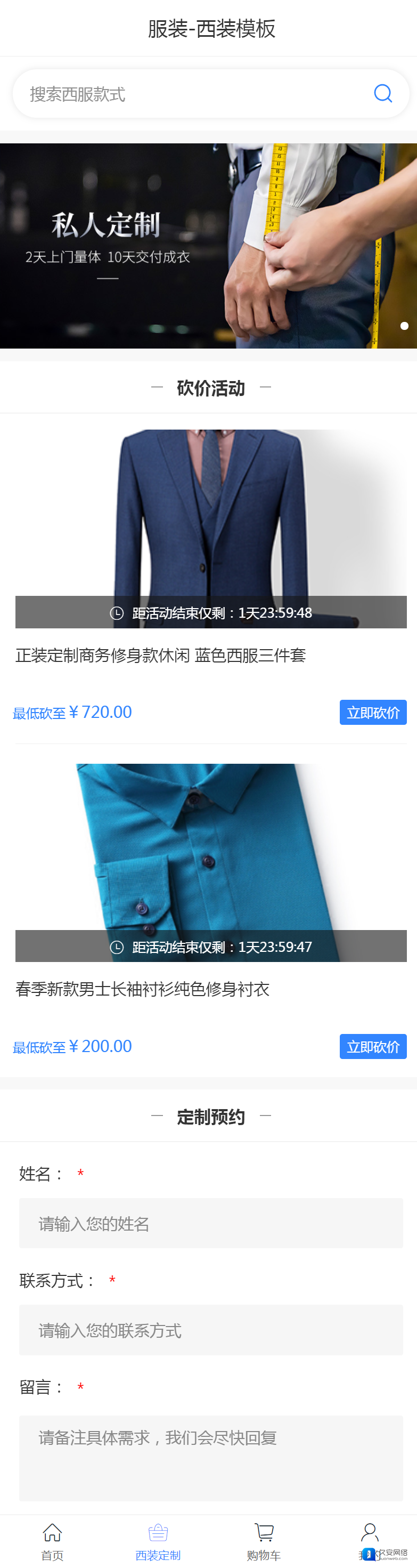Screen dimensions: 417x1568
Task: Select the 联系方式 contact input field
Action: point(210,1330)
